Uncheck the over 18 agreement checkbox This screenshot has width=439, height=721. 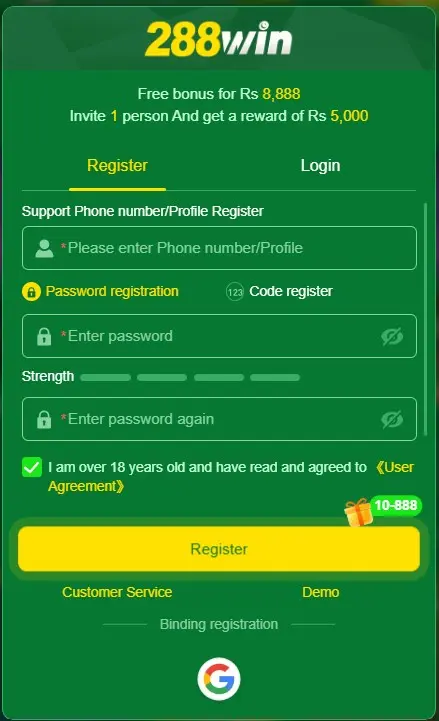pyautogui.click(x=32, y=468)
